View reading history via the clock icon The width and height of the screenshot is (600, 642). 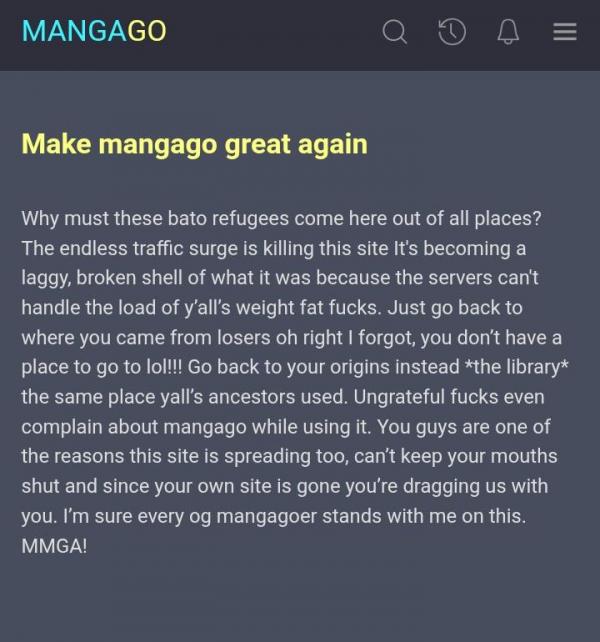[x=452, y=32]
